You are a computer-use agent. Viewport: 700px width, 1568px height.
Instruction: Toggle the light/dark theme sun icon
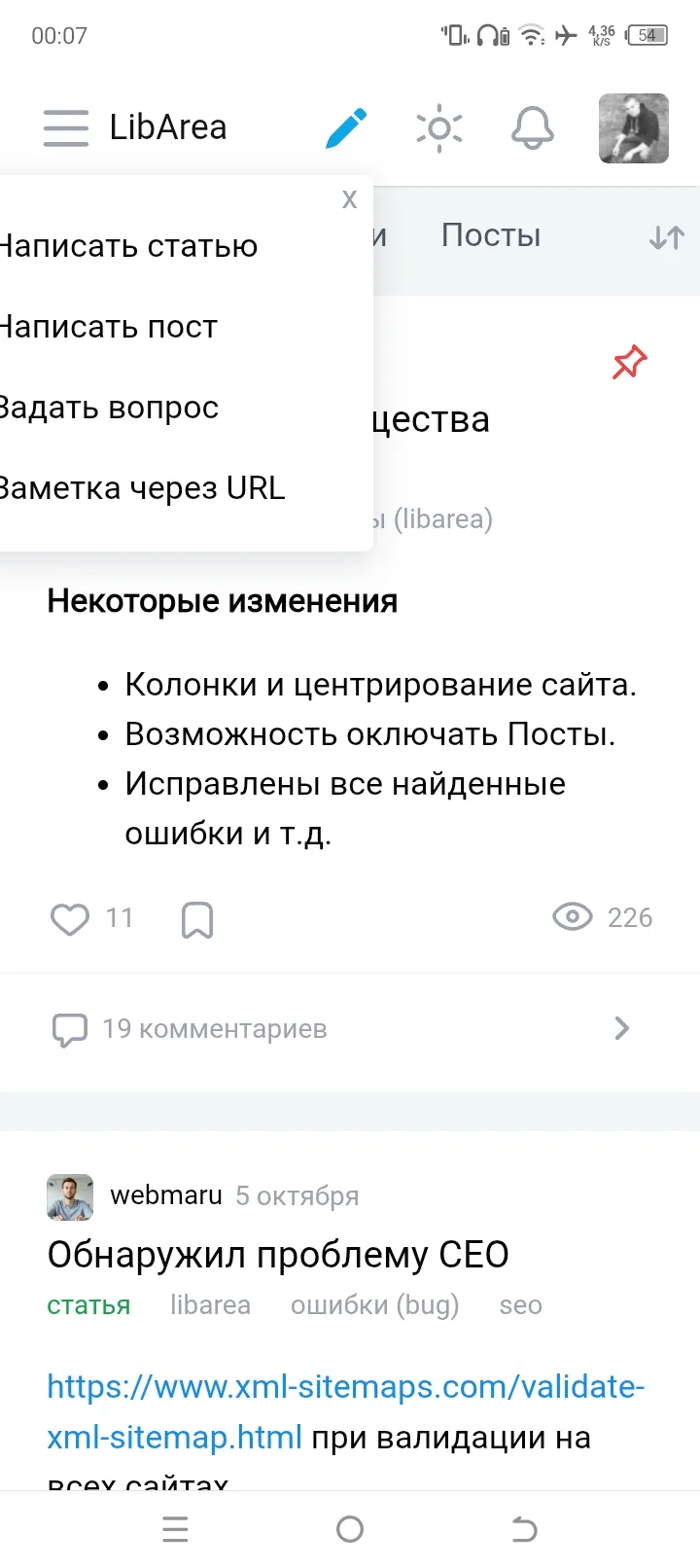point(439,127)
